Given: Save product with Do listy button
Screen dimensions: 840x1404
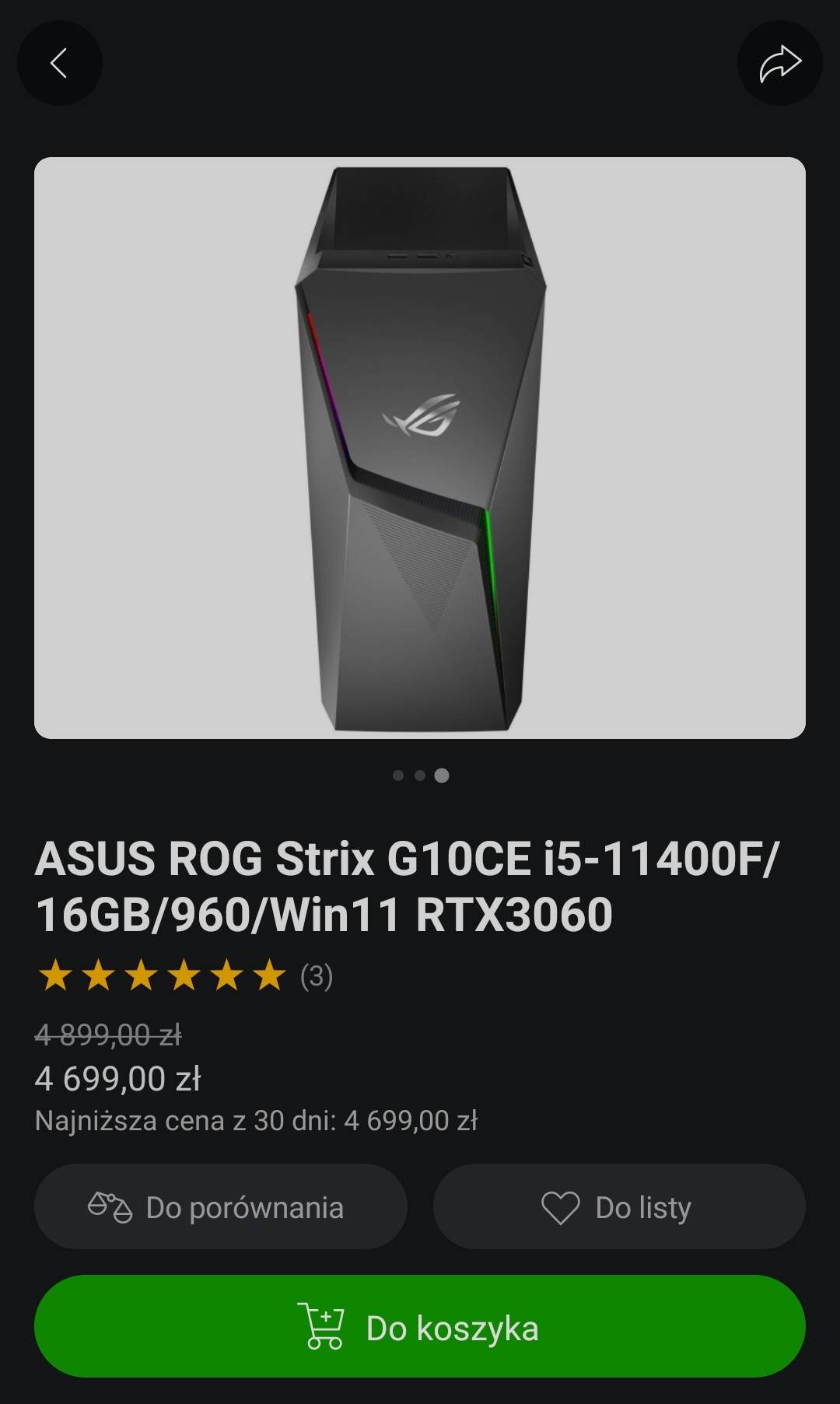Looking at the screenshot, I should pos(618,1206).
